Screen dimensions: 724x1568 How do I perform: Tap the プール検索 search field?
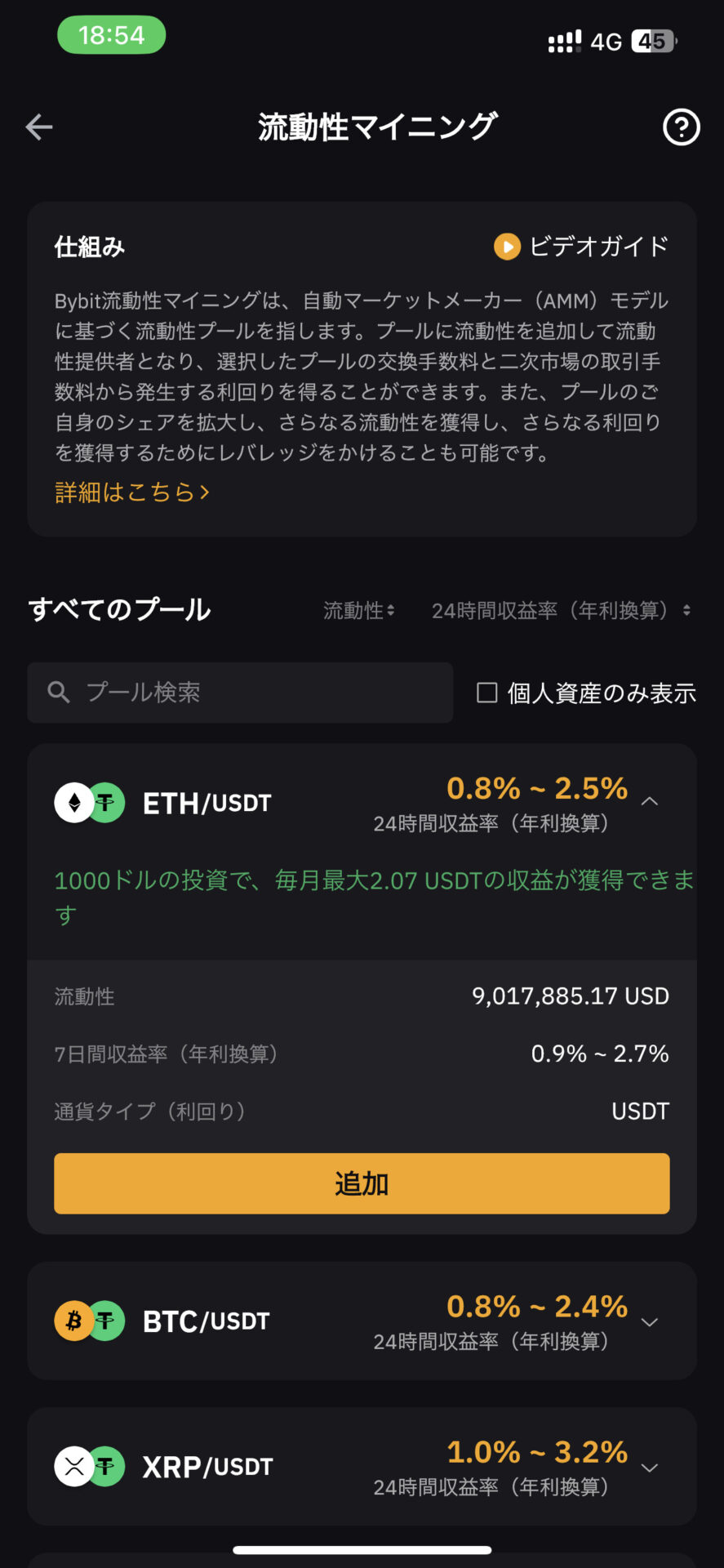pos(240,693)
